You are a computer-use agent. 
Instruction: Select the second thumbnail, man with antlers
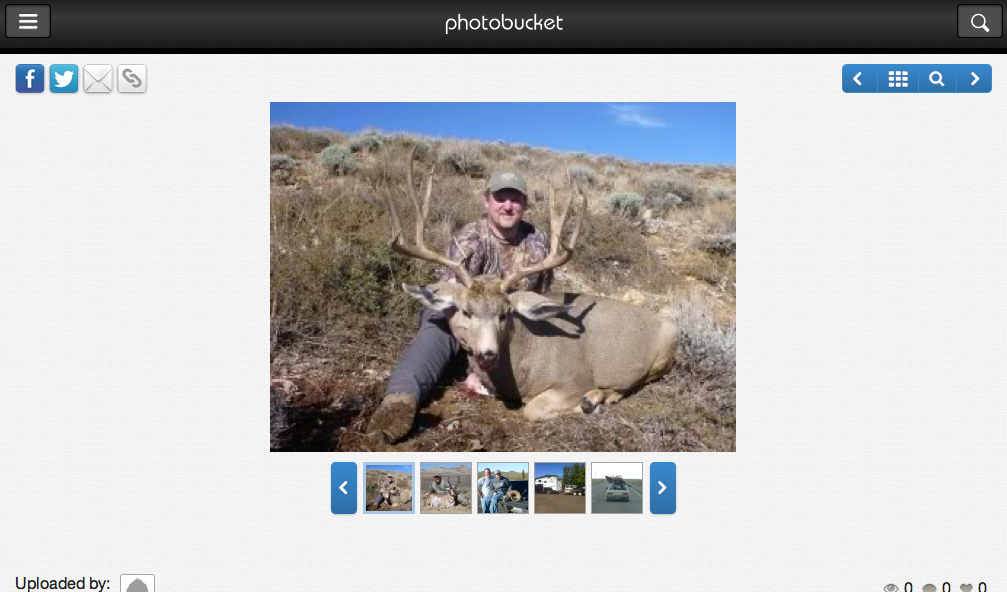click(446, 488)
